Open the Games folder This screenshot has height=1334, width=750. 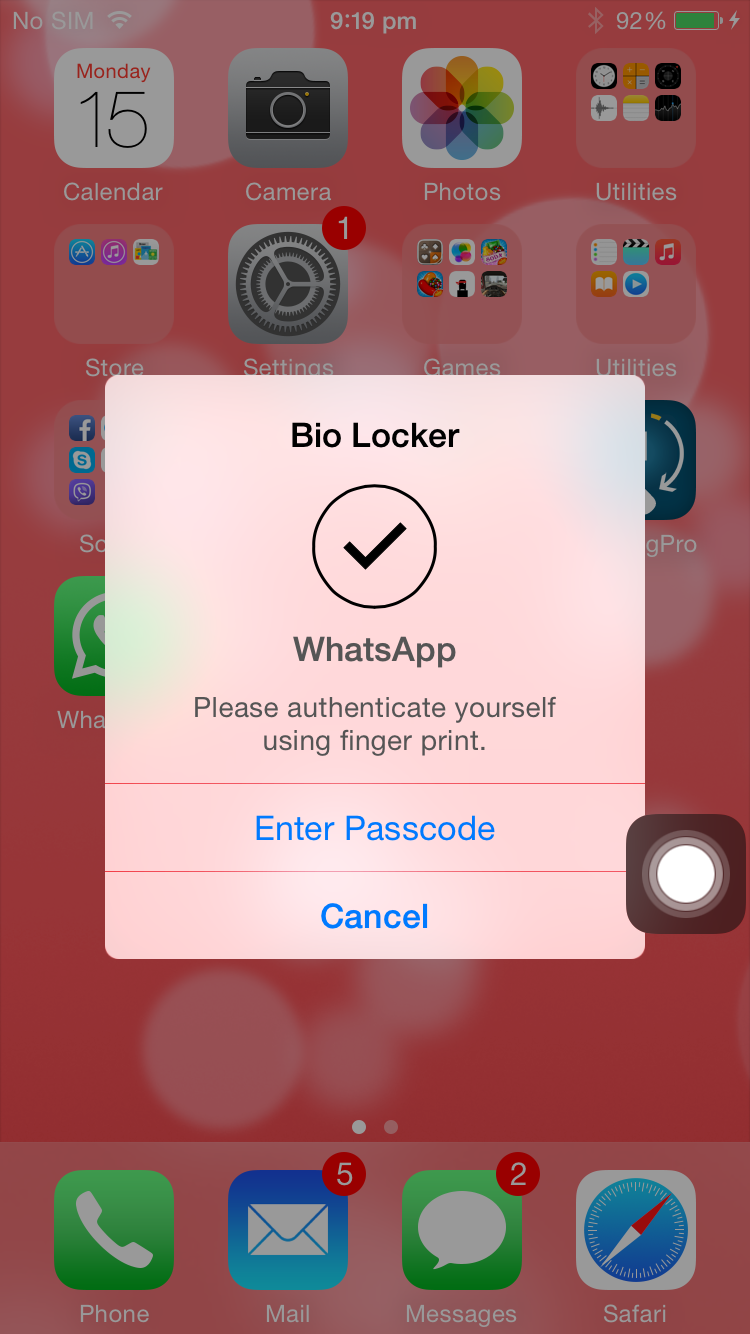point(461,284)
